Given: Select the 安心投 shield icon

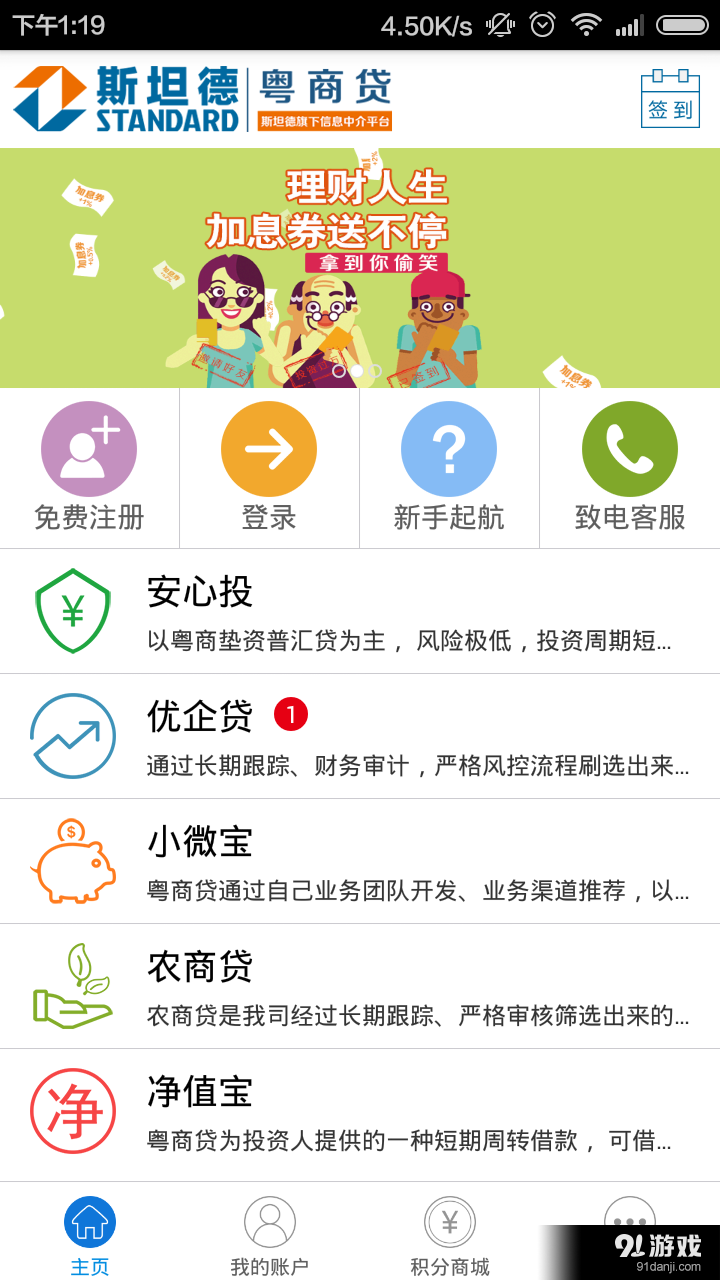Looking at the screenshot, I should pos(72,609).
